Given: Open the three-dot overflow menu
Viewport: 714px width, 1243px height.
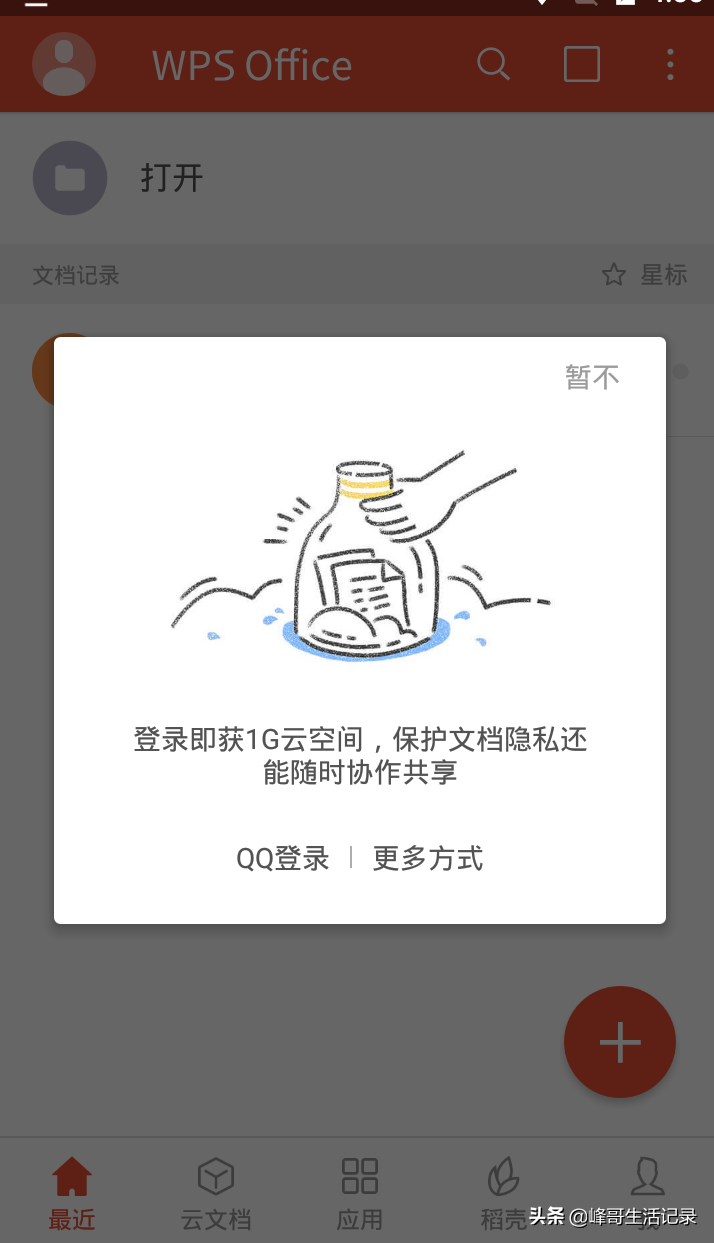Looking at the screenshot, I should coord(670,65).
